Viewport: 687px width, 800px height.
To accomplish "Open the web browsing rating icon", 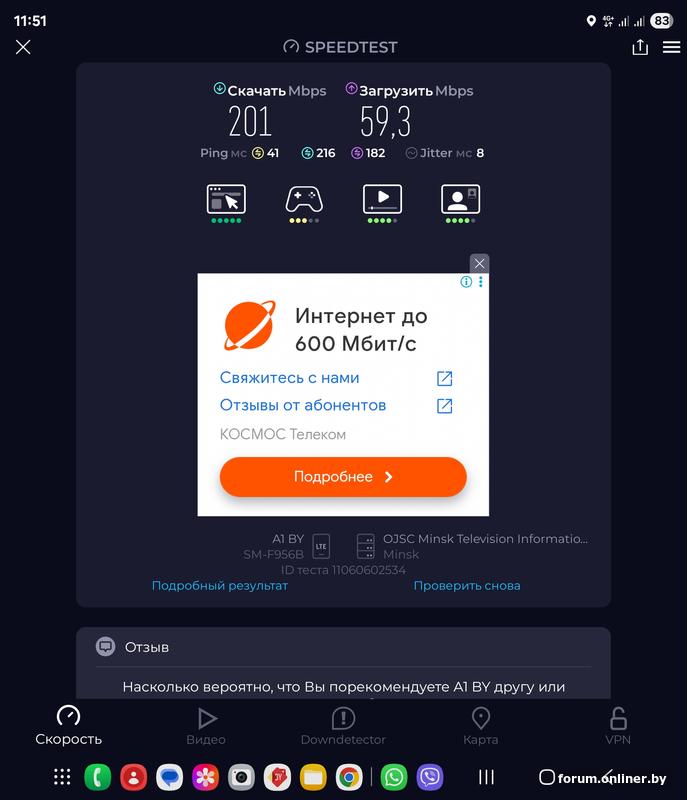I will coord(226,201).
